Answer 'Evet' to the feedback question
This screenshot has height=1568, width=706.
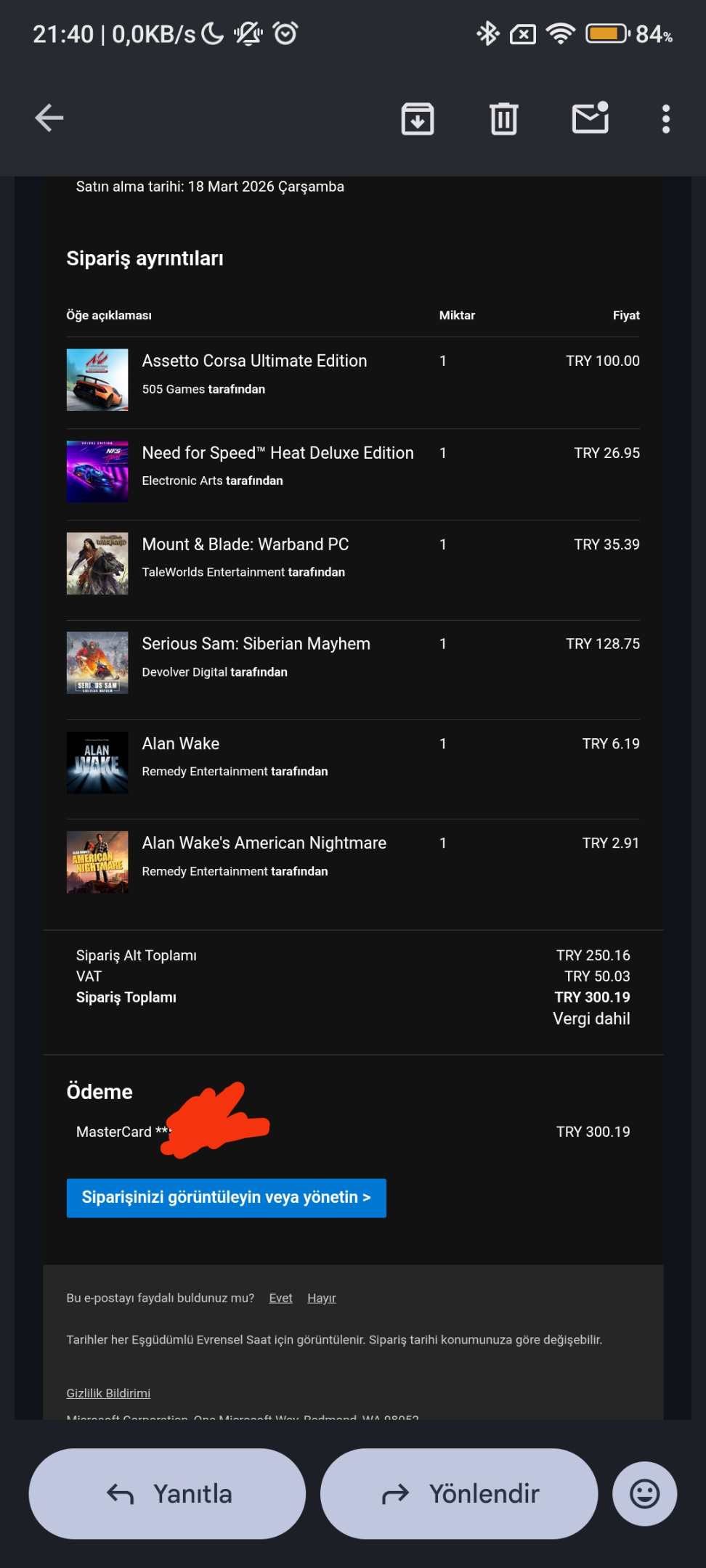[x=280, y=1298]
